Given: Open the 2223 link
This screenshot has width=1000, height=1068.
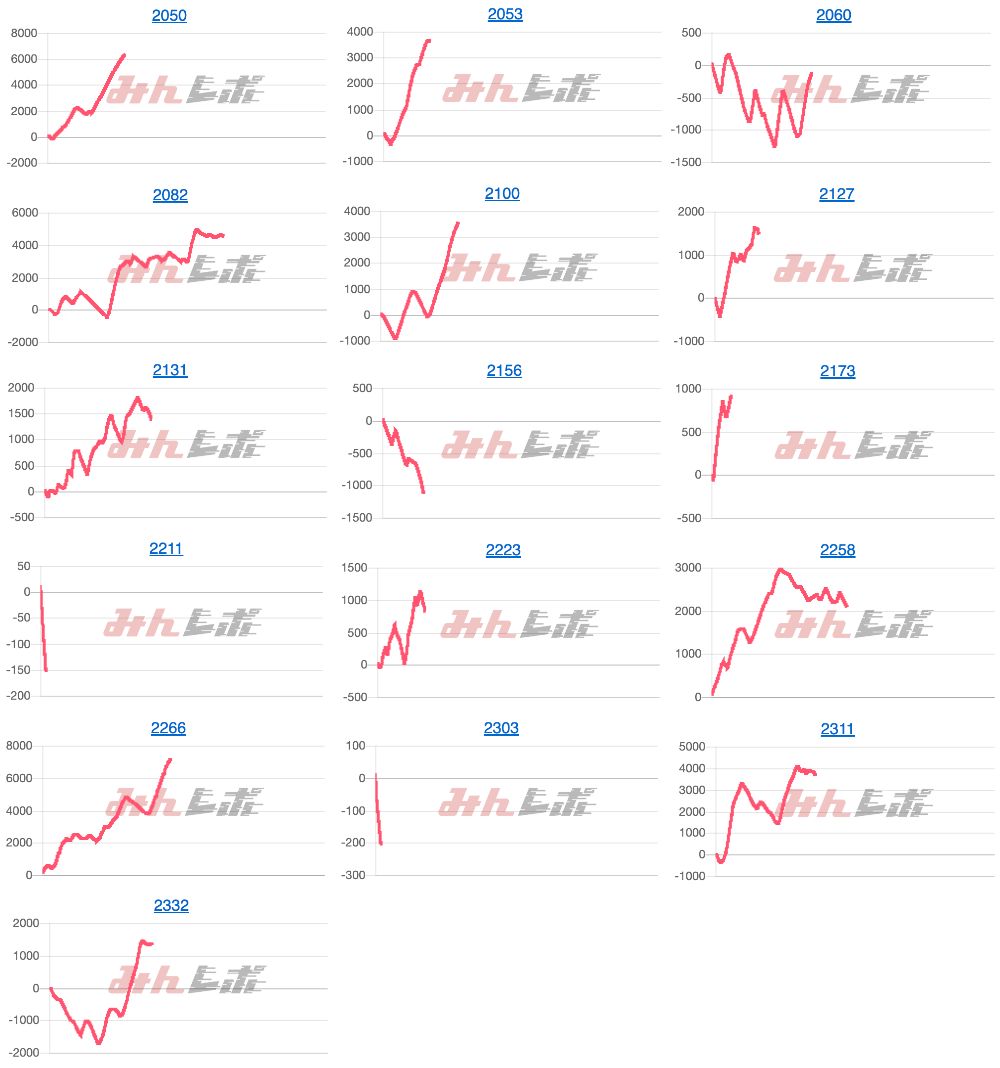Looking at the screenshot, I should click(x=503, y=550).
